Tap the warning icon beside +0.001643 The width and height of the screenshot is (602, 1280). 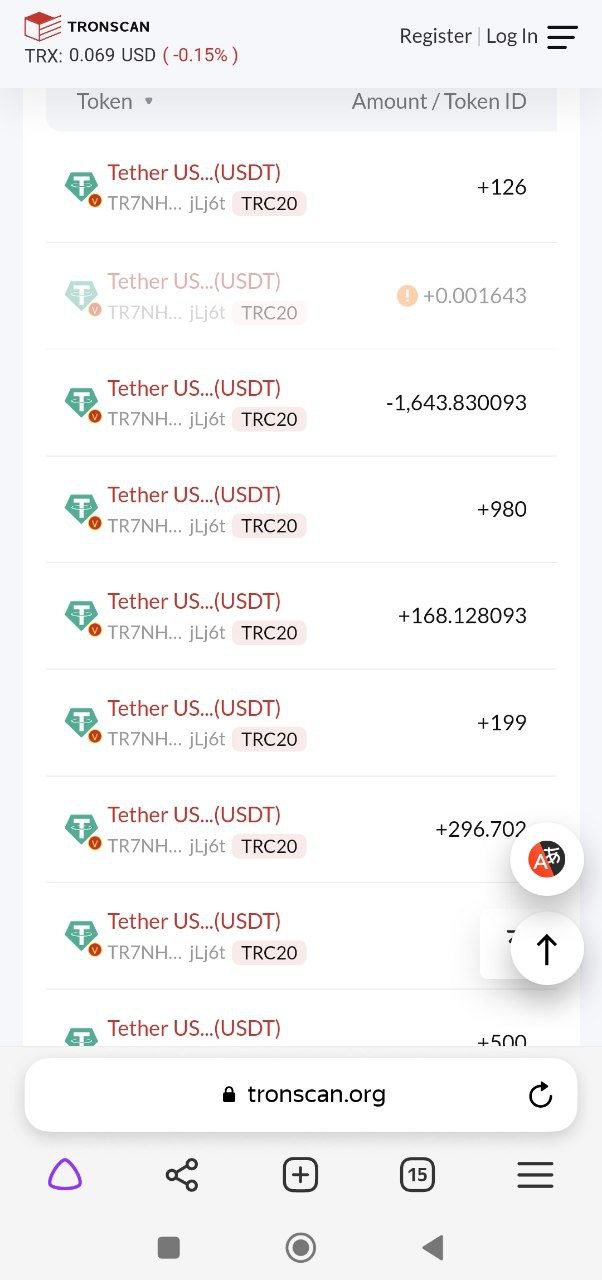coord(407,296)
